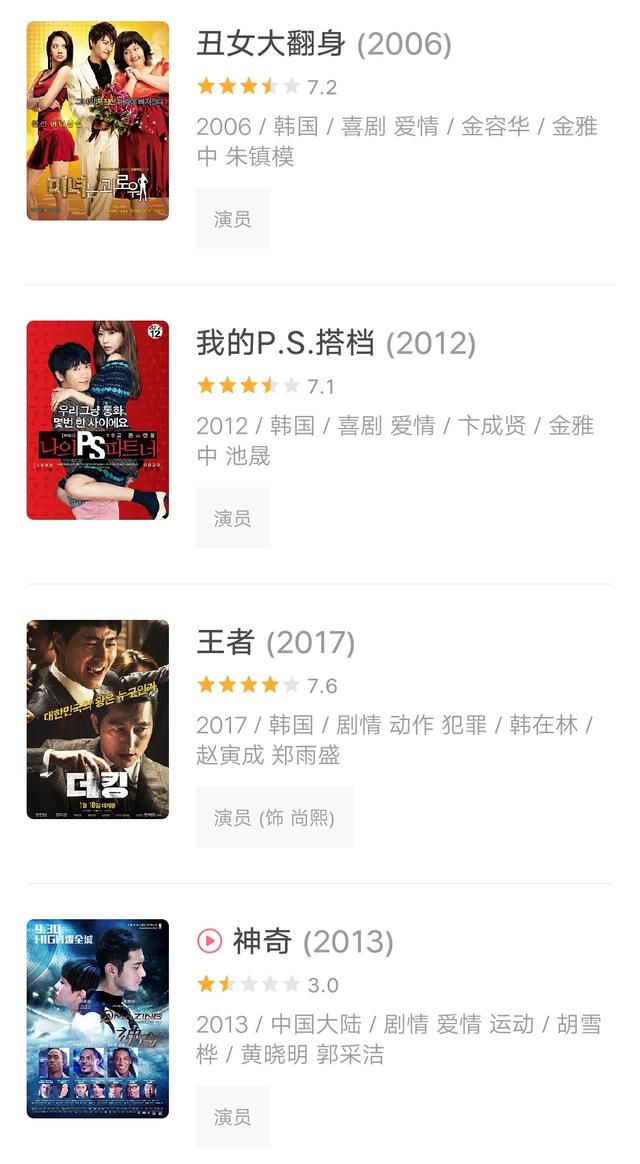Tap the 王者 movie poster
The height and width of the screenshot is (1164, 640).
(97, 719)
